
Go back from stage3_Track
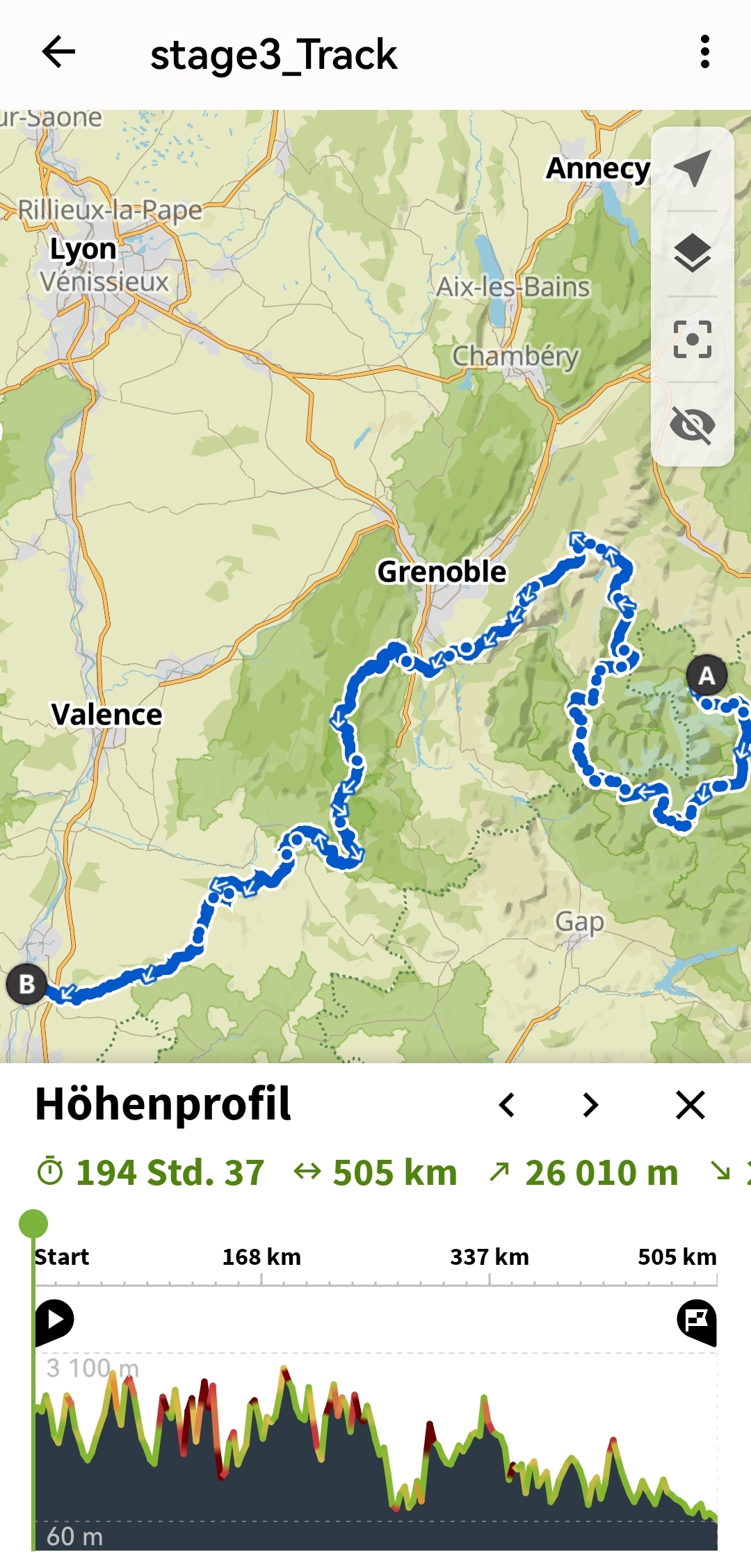coord(58,52)
